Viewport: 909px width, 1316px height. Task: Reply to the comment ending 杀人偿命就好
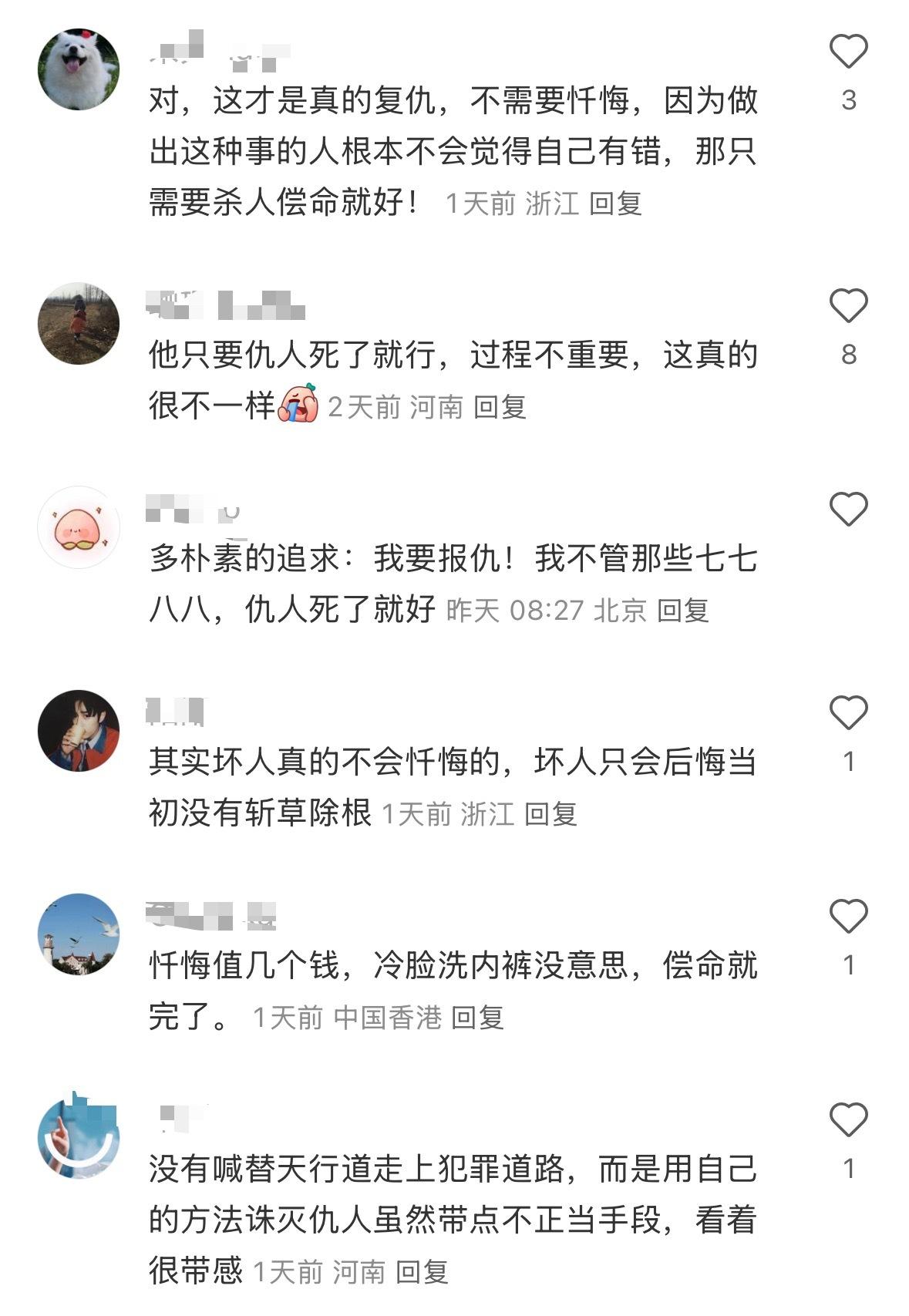(x=615, y=204)
